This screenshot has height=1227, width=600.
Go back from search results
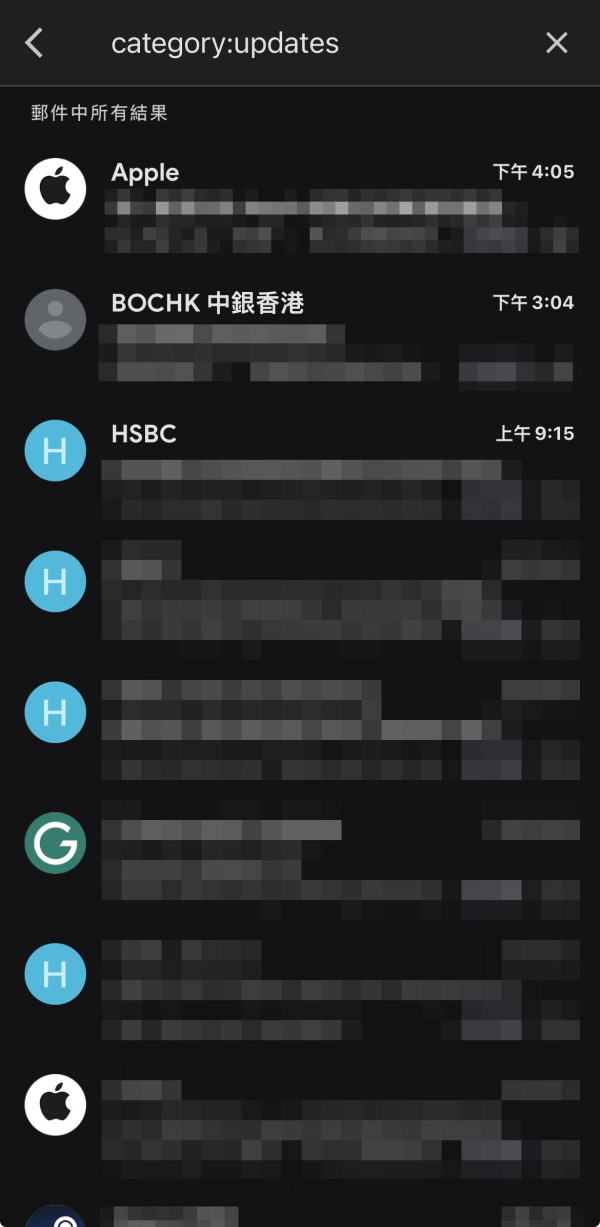click(x=34, y=43)
